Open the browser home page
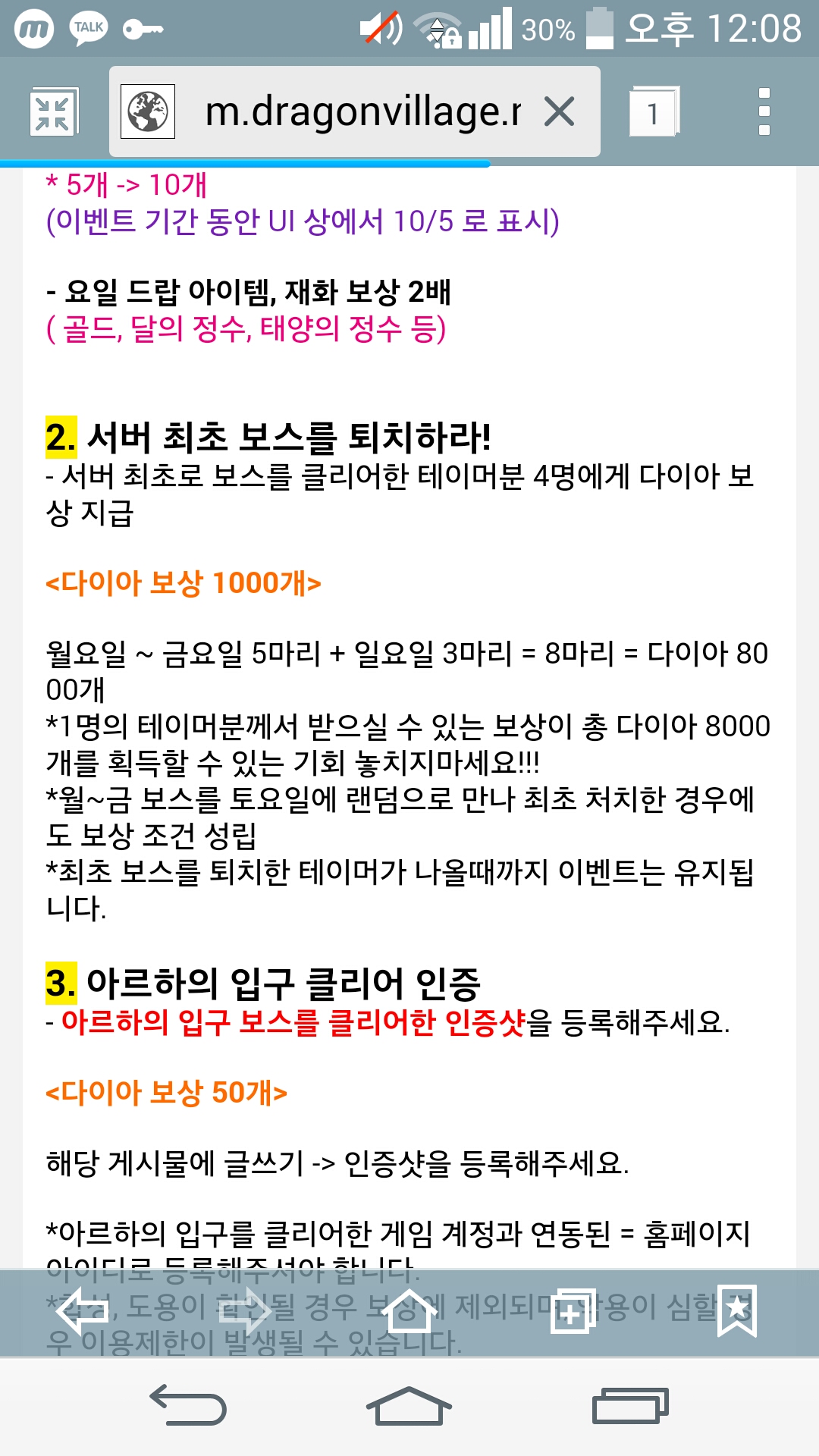The height and width of the screenshot is (1456, 819). [409, 1310]
